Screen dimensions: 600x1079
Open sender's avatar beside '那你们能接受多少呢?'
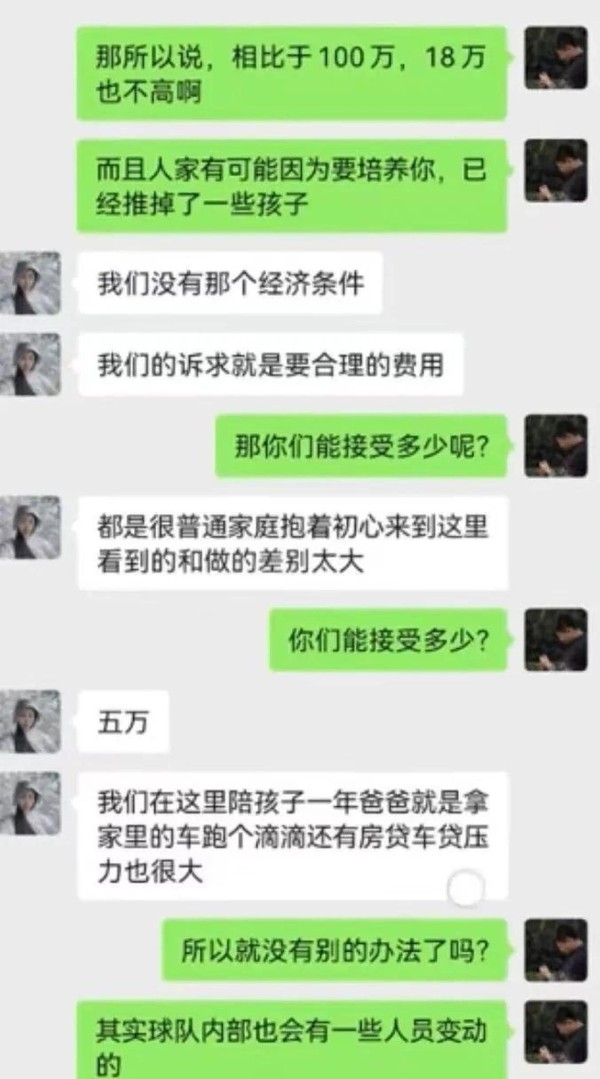point(556,445)
